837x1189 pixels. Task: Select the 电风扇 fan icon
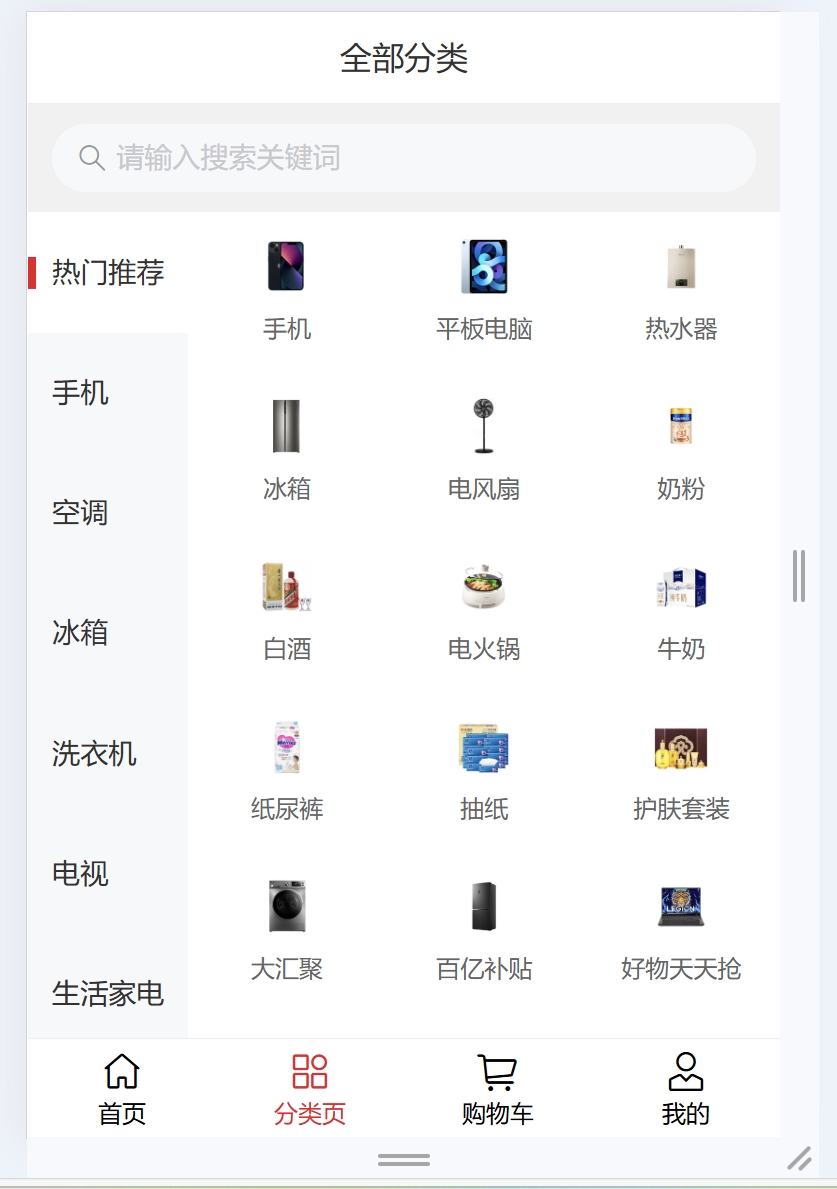[x=483, y=425]
